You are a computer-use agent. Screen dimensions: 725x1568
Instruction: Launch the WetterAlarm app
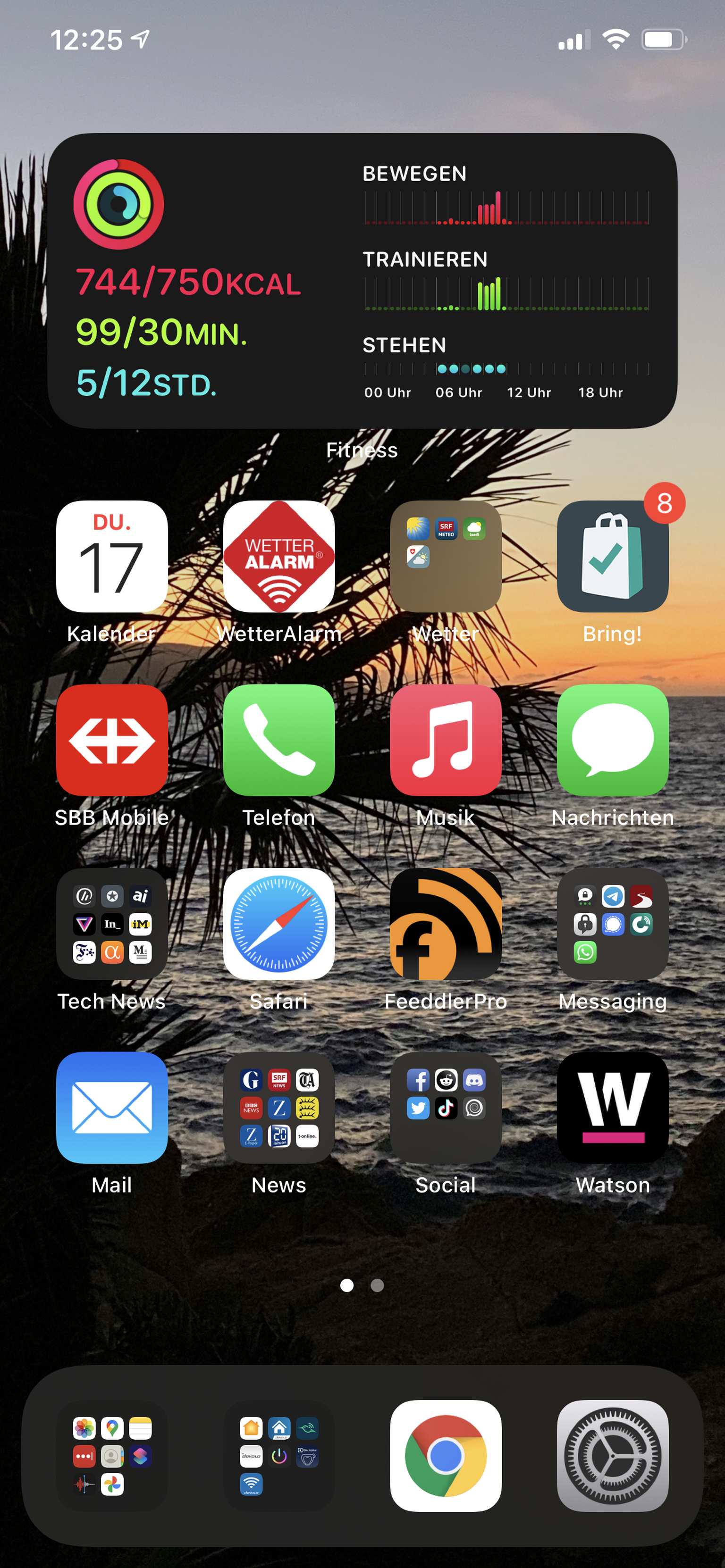[278, 556]
